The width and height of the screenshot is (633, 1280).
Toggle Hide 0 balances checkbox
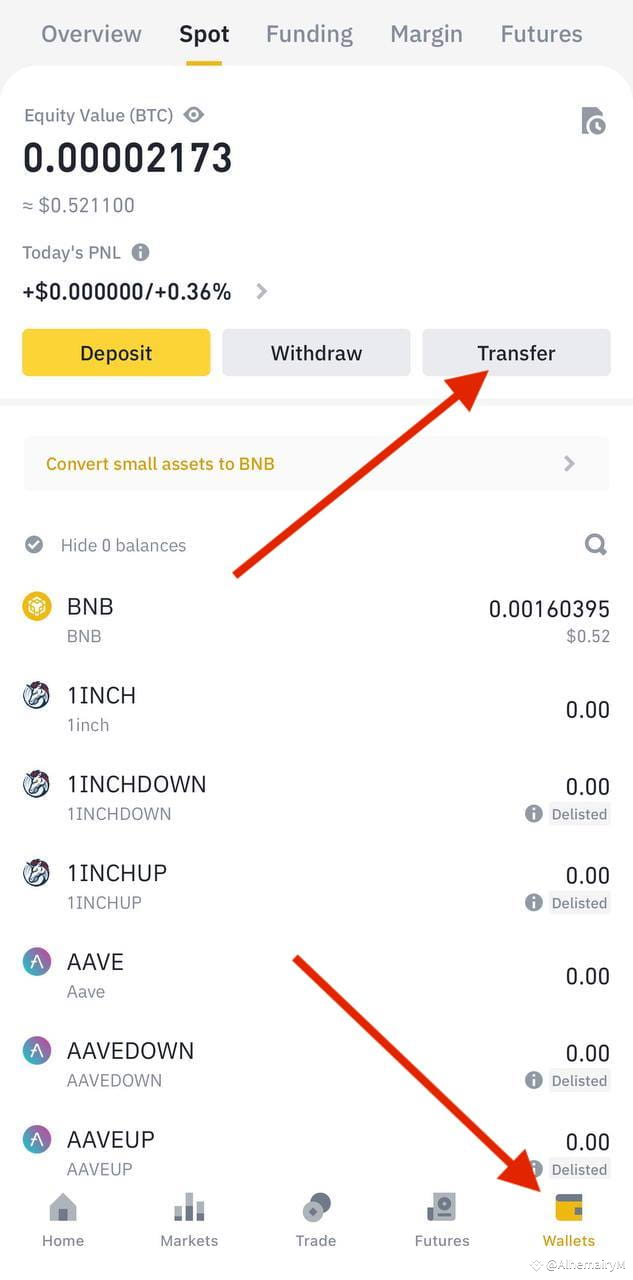(35, 545)
